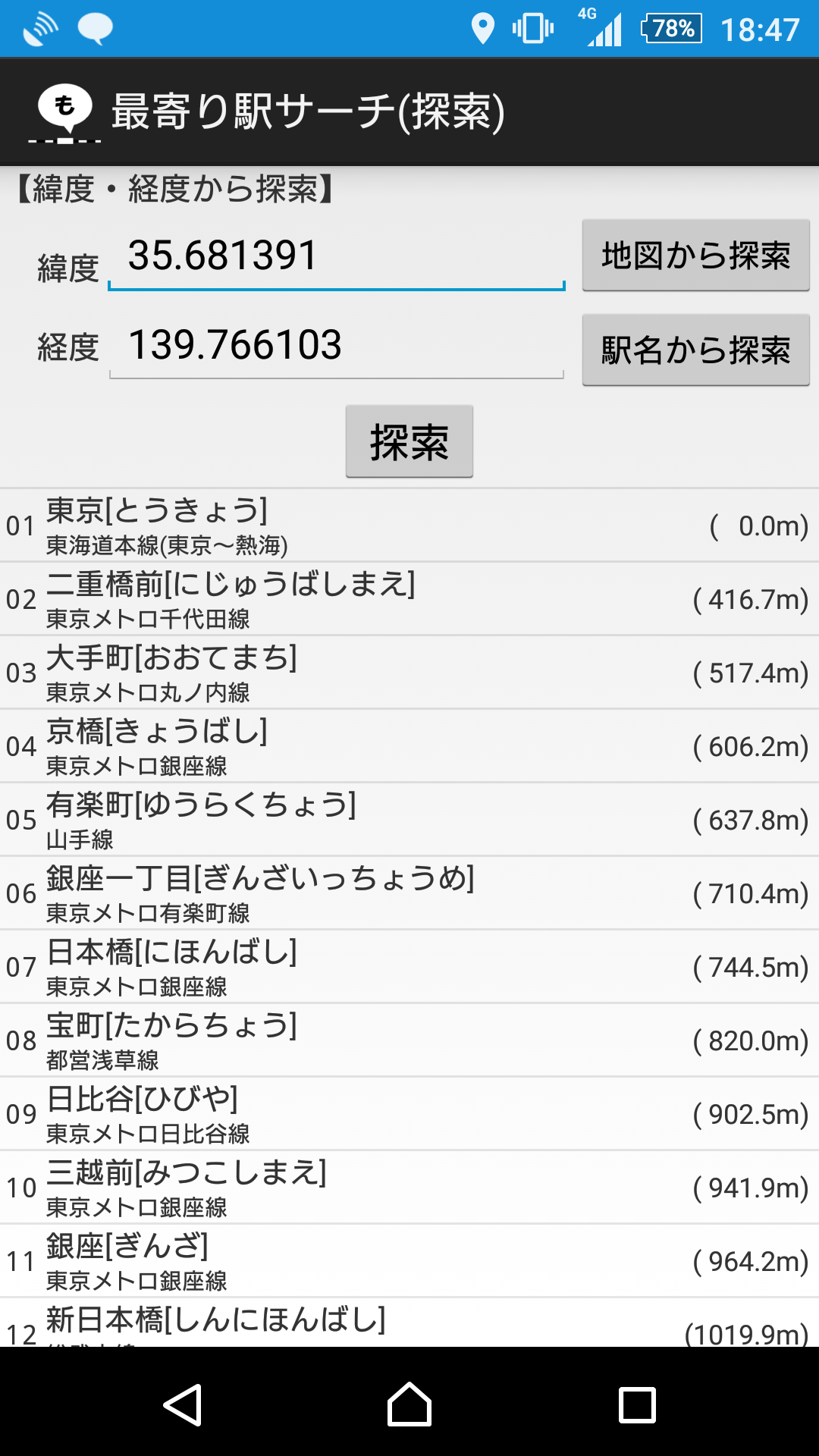
Task: Open the 東京 station result
Action: click(409, 526)
